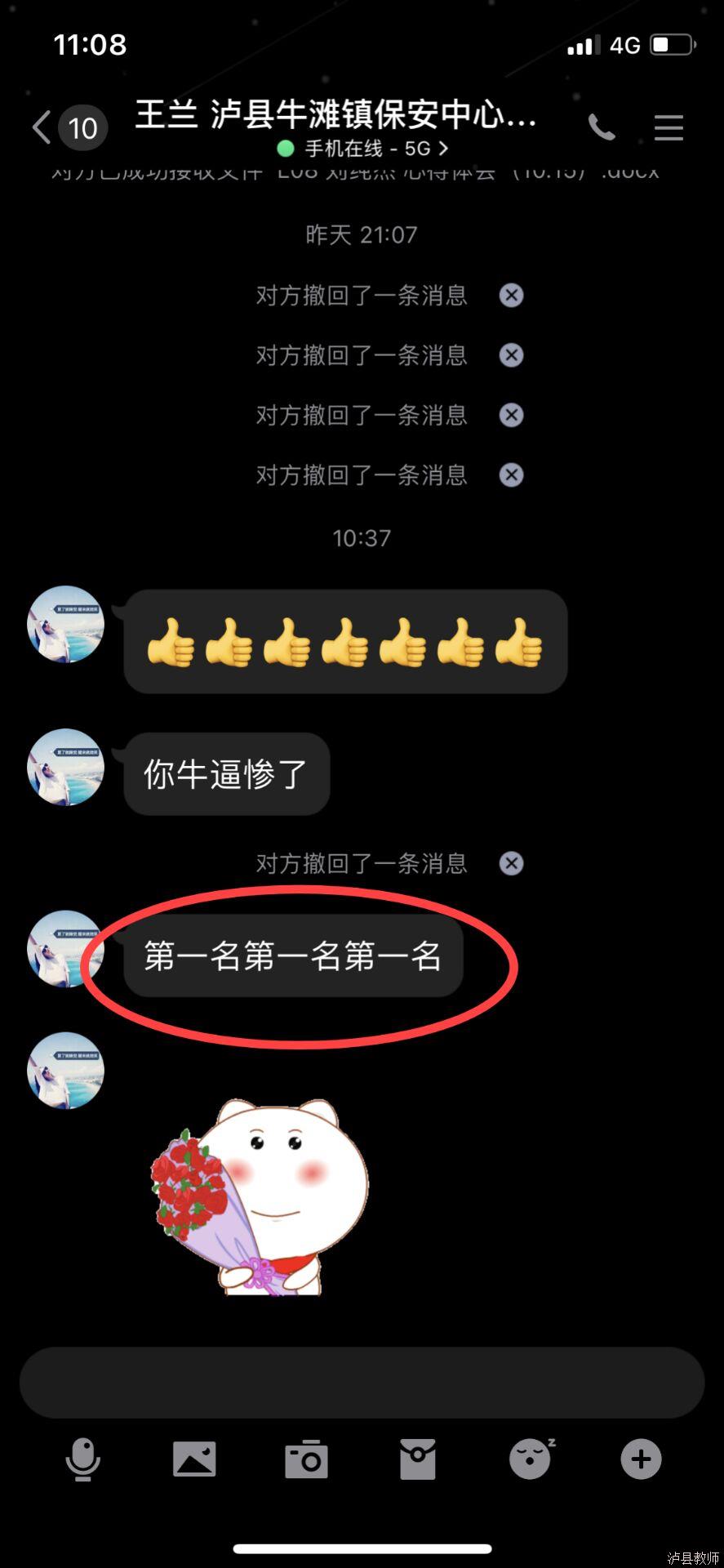
Task: Open the avatar next to 你牛逼惨了
Action: pos(66,768)
